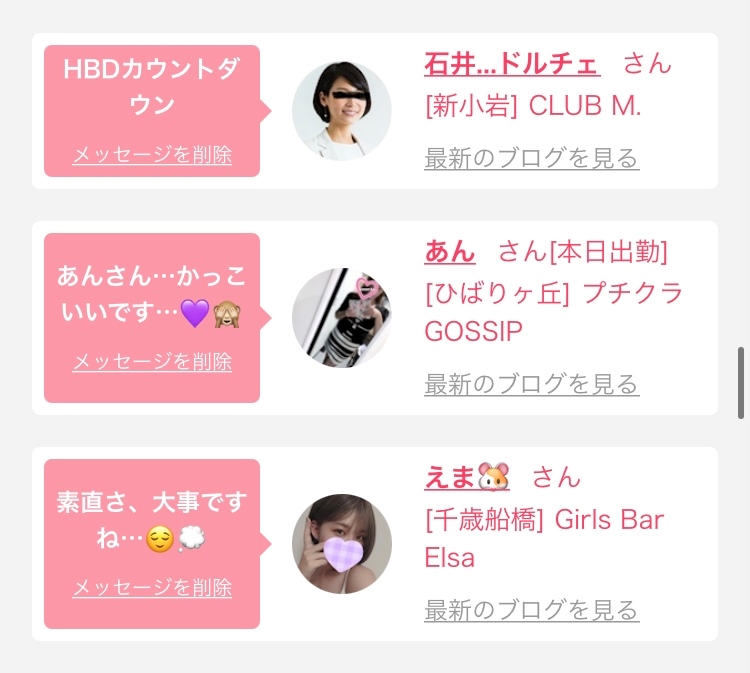Tap あん's profile photo
This screenshot has width=750, height=673.
pos(342,318)
